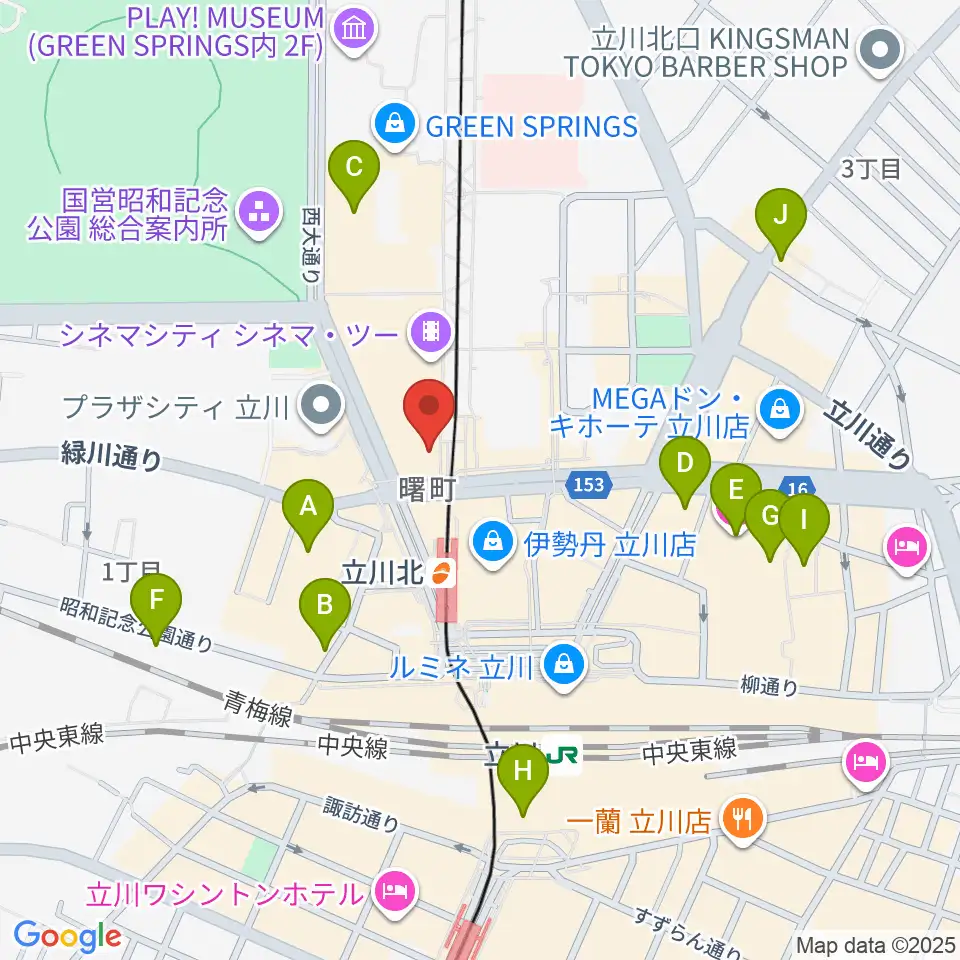Select green marker D

tap(684, 471)
